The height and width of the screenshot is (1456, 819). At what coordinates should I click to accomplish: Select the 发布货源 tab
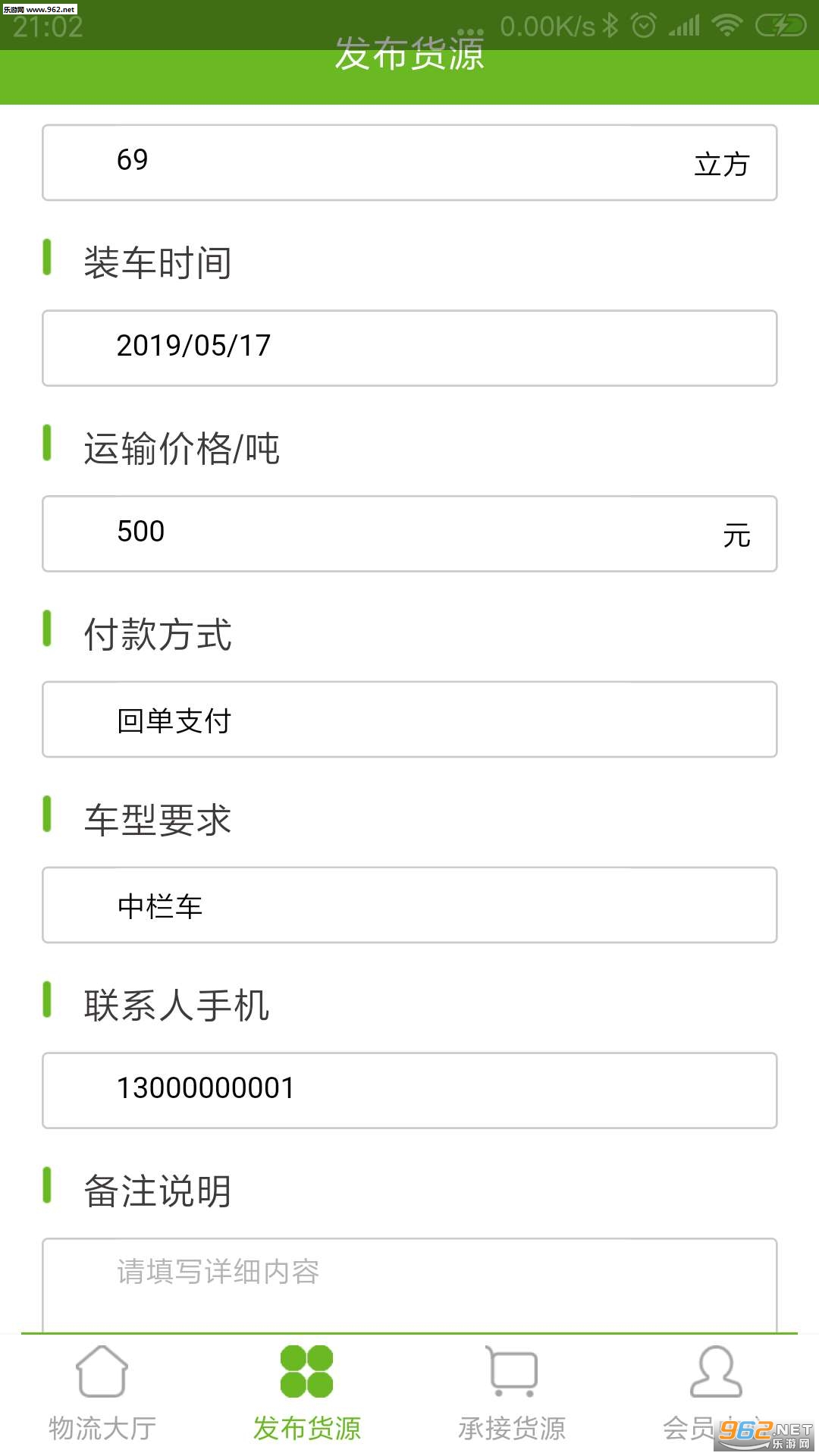(307, 1394)
